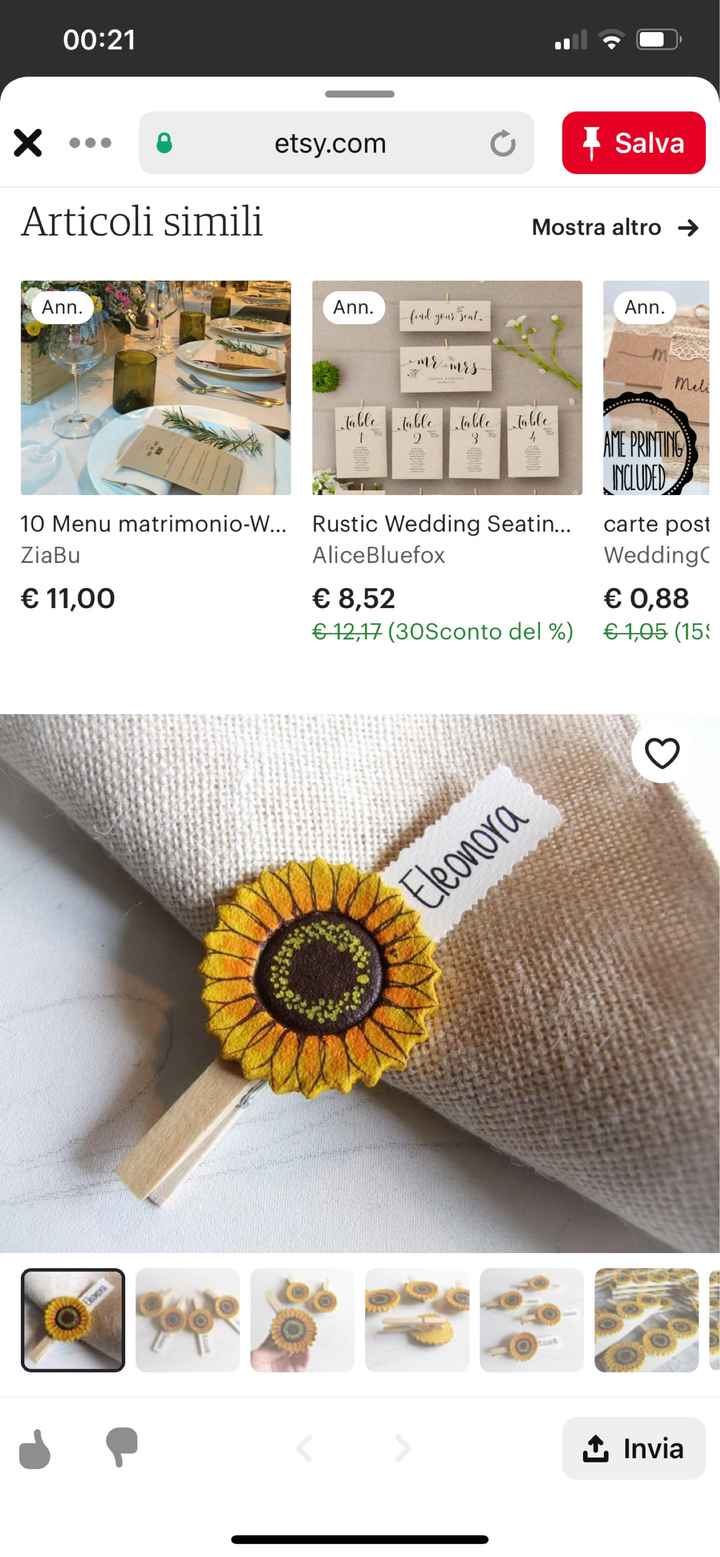
Task: Open the three-dot options menu
Action: (x=90, y=143)
